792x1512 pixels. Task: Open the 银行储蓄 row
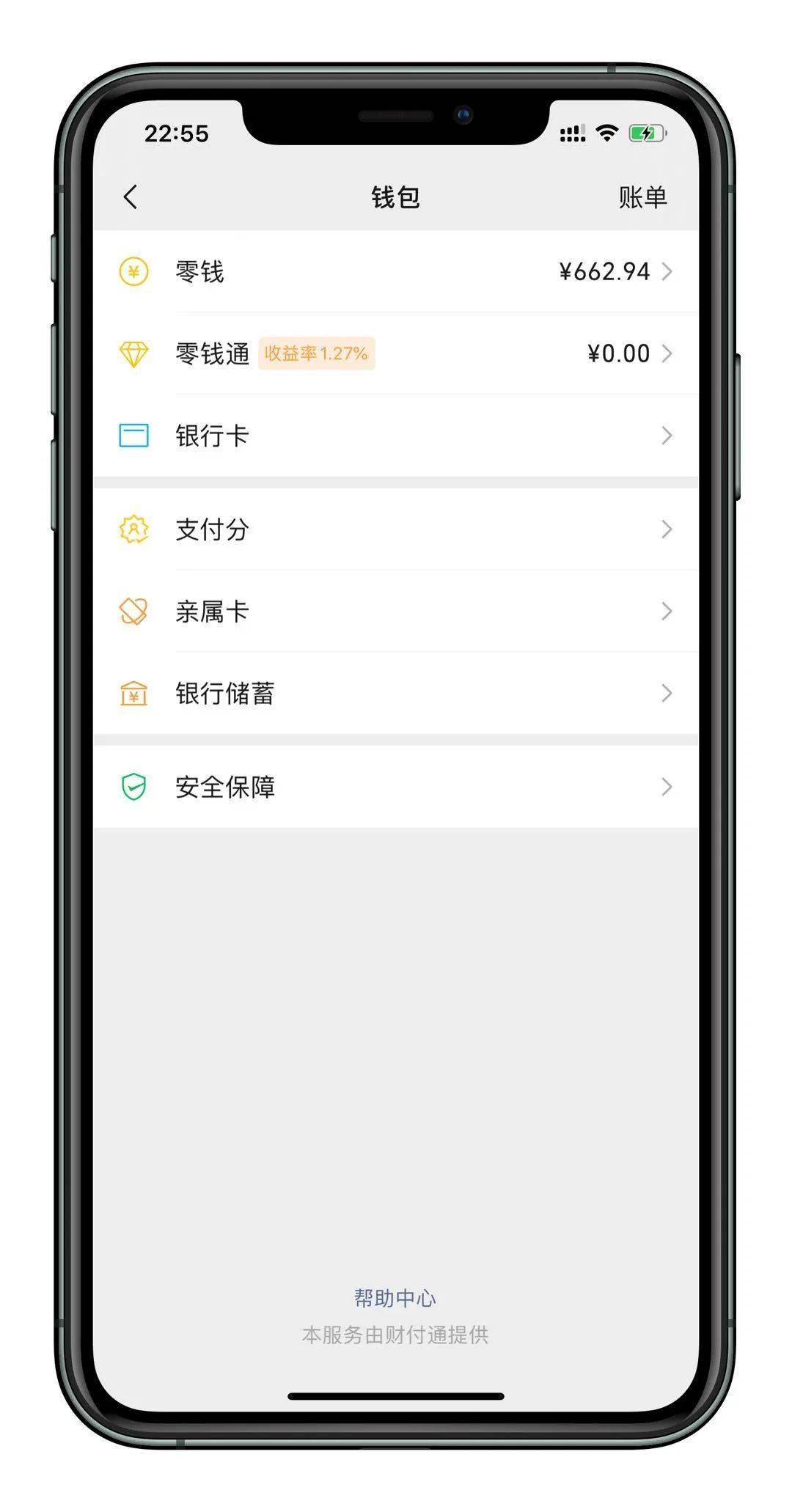(x=396, y=694)
